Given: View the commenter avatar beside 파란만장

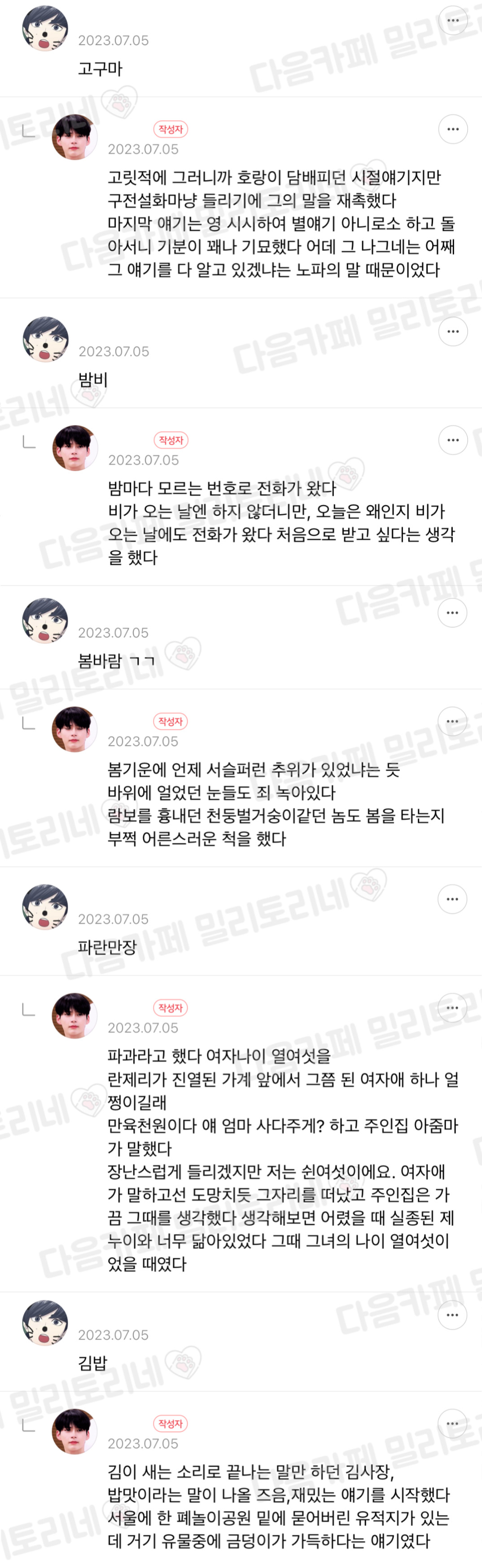Looking at the screenshot, I should click(45, 907).
